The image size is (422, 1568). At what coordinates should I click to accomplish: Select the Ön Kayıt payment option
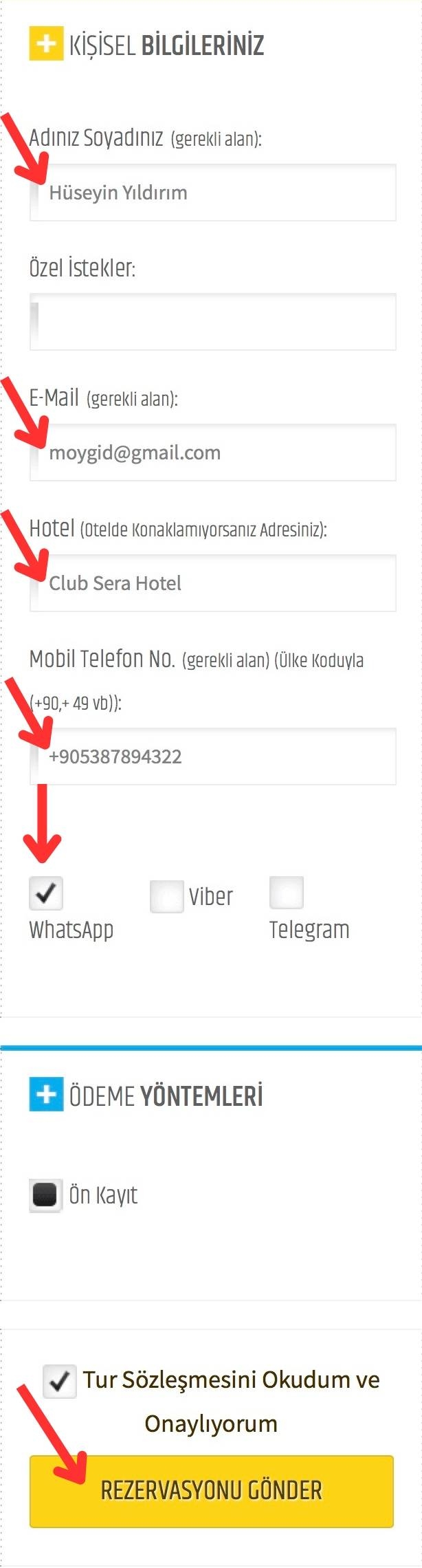(45, 1195)
